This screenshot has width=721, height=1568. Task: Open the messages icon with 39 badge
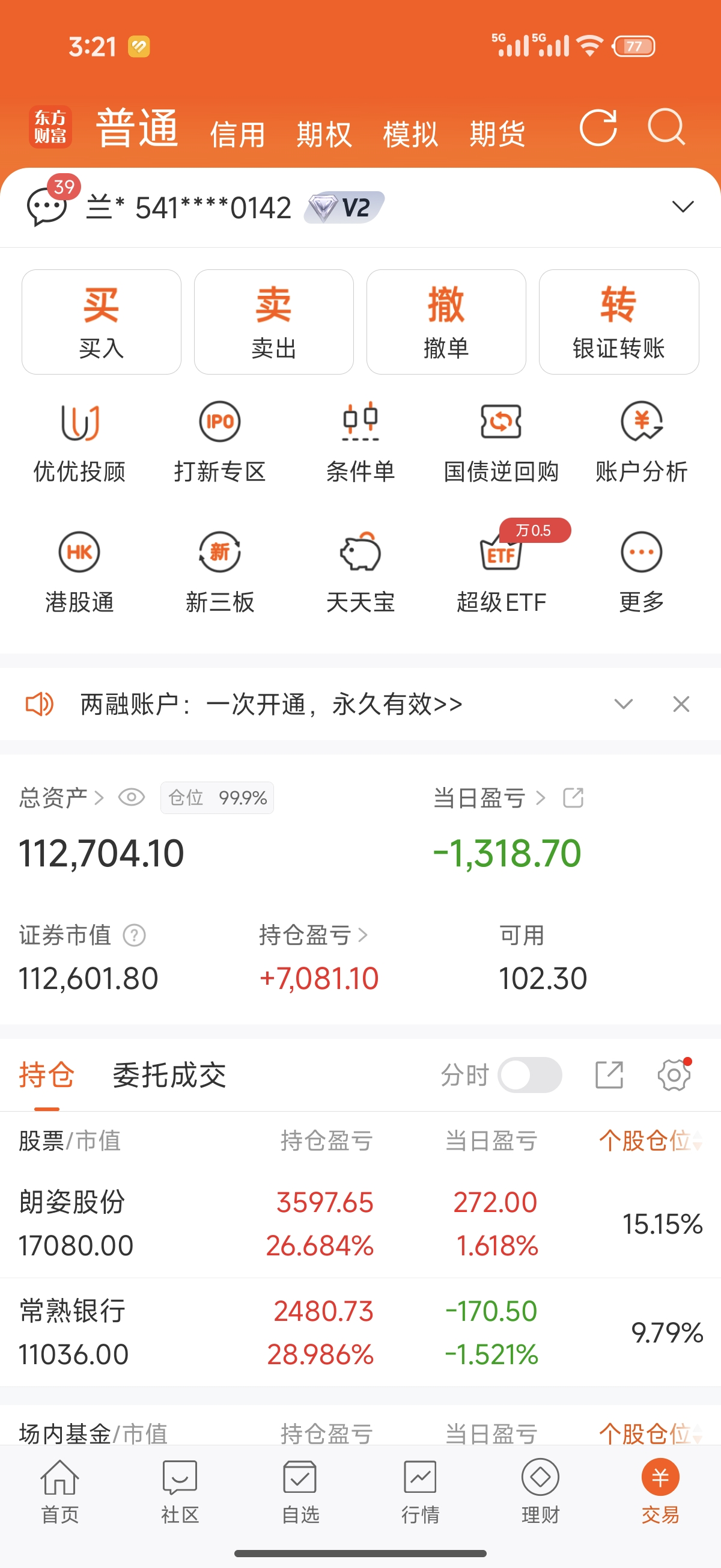tap(47, 207)
